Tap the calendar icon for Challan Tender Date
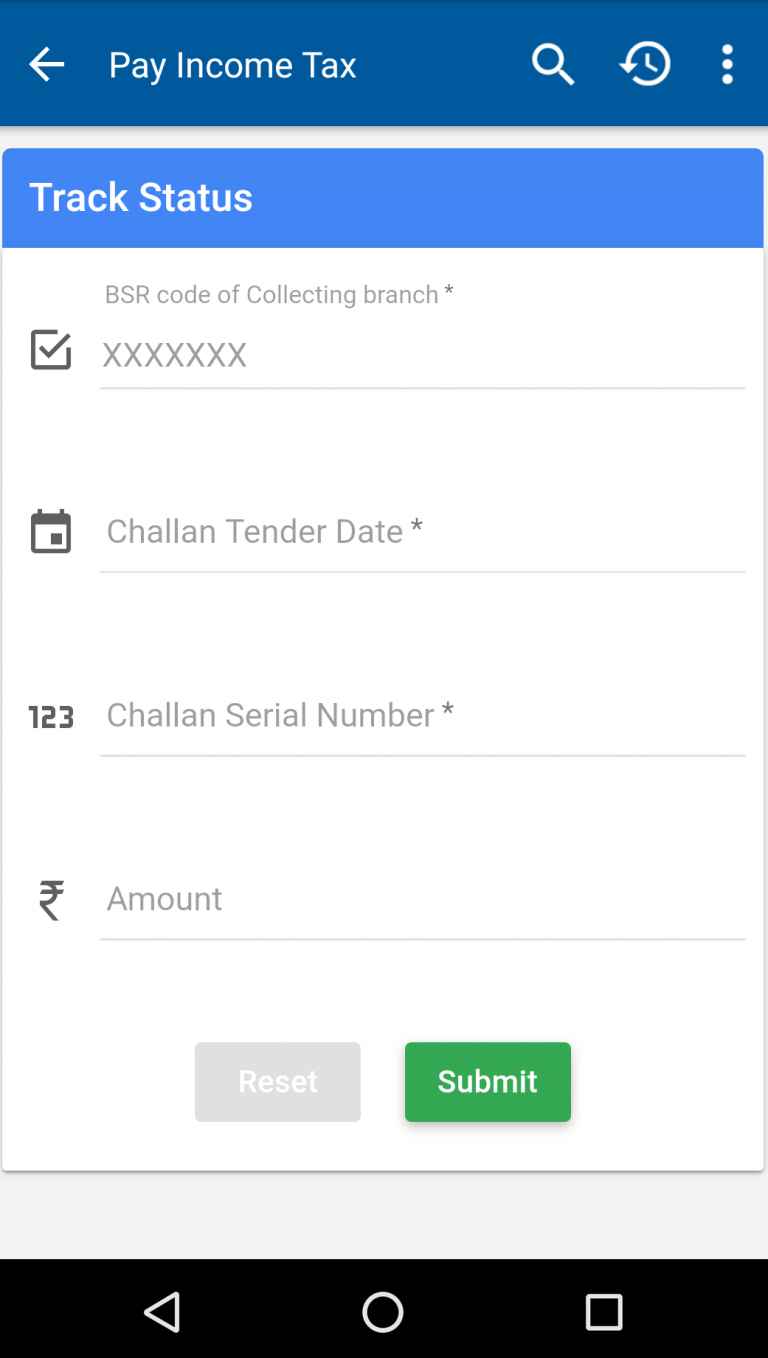 pos(51,531)
